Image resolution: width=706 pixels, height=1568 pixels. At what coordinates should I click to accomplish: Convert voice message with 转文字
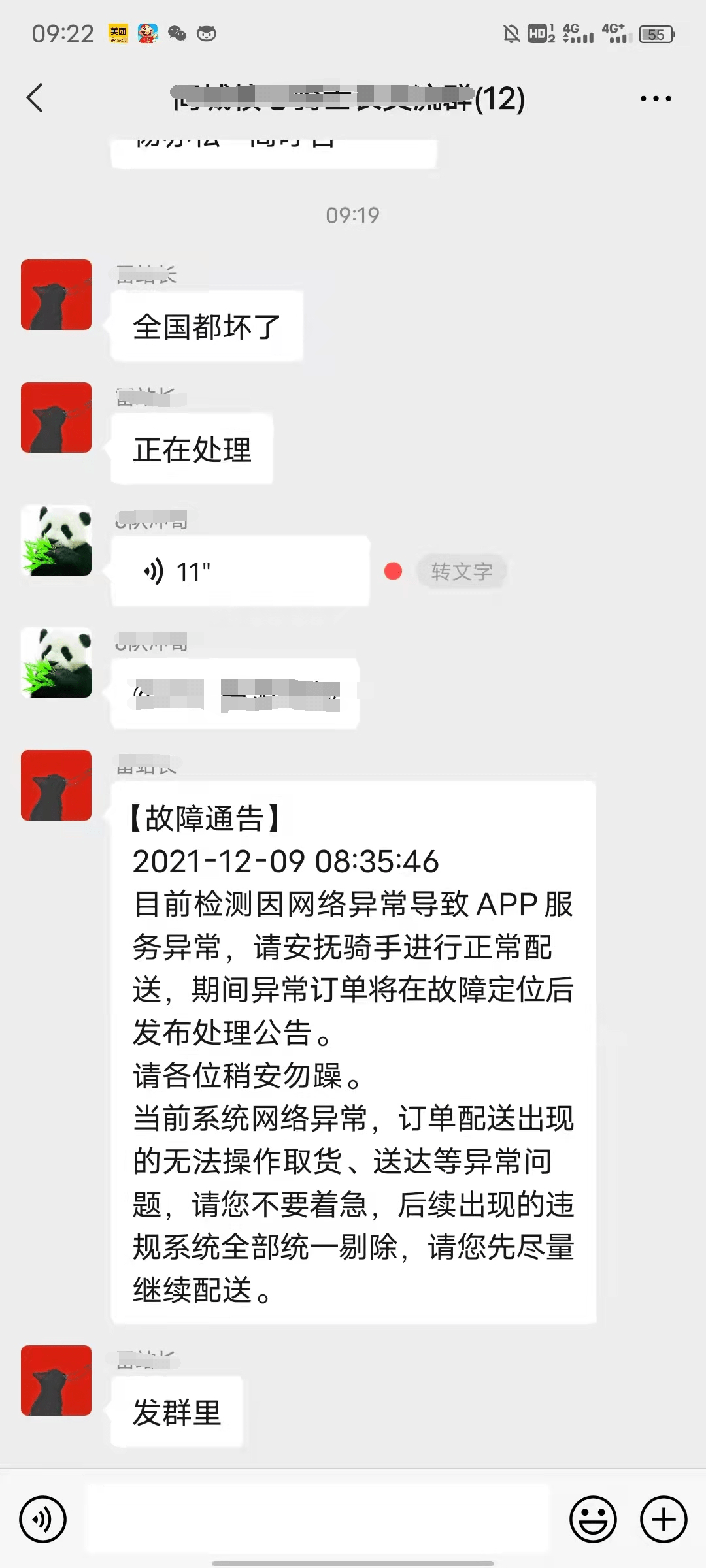click(462, 572)
